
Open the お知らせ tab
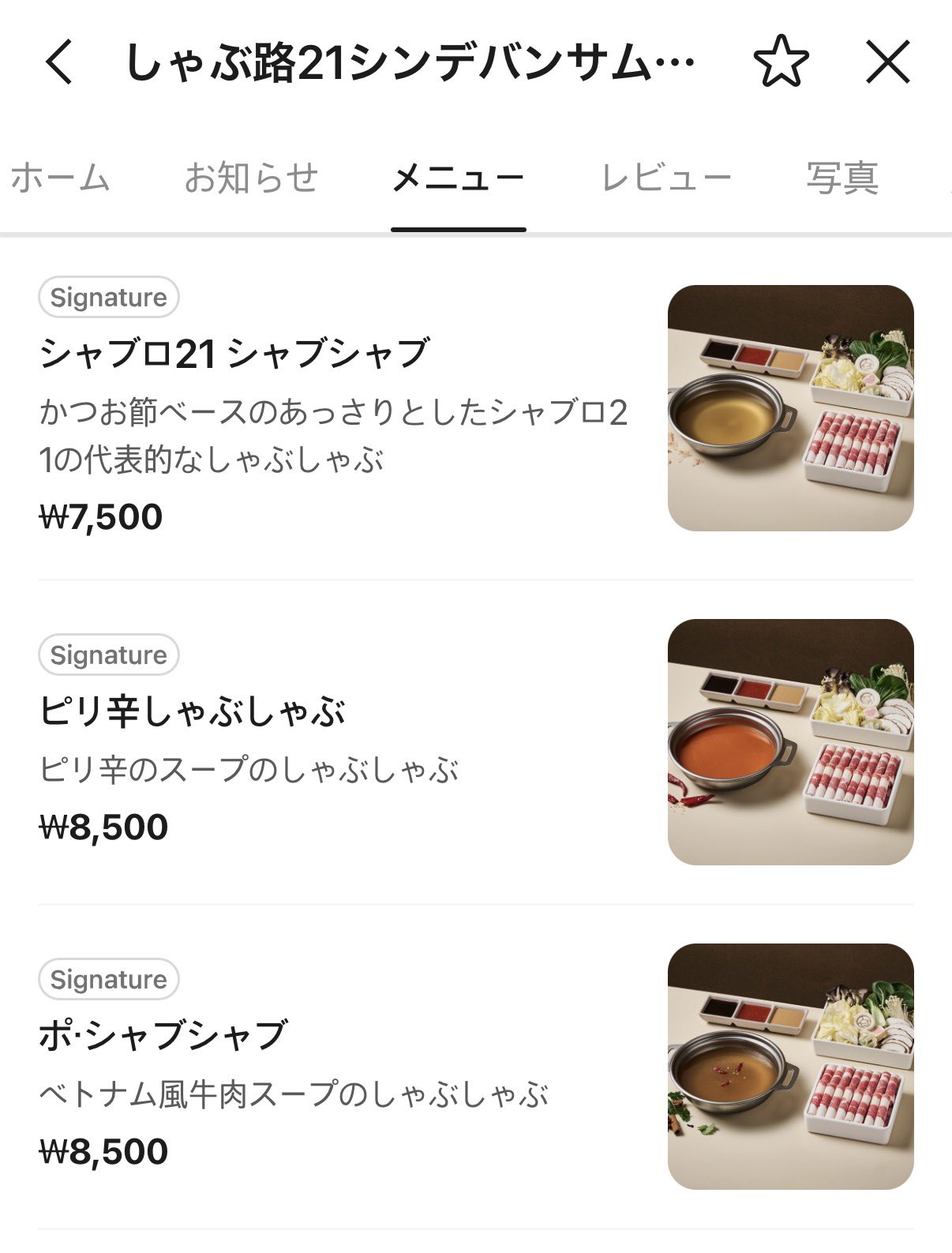(x=253, y=177)
